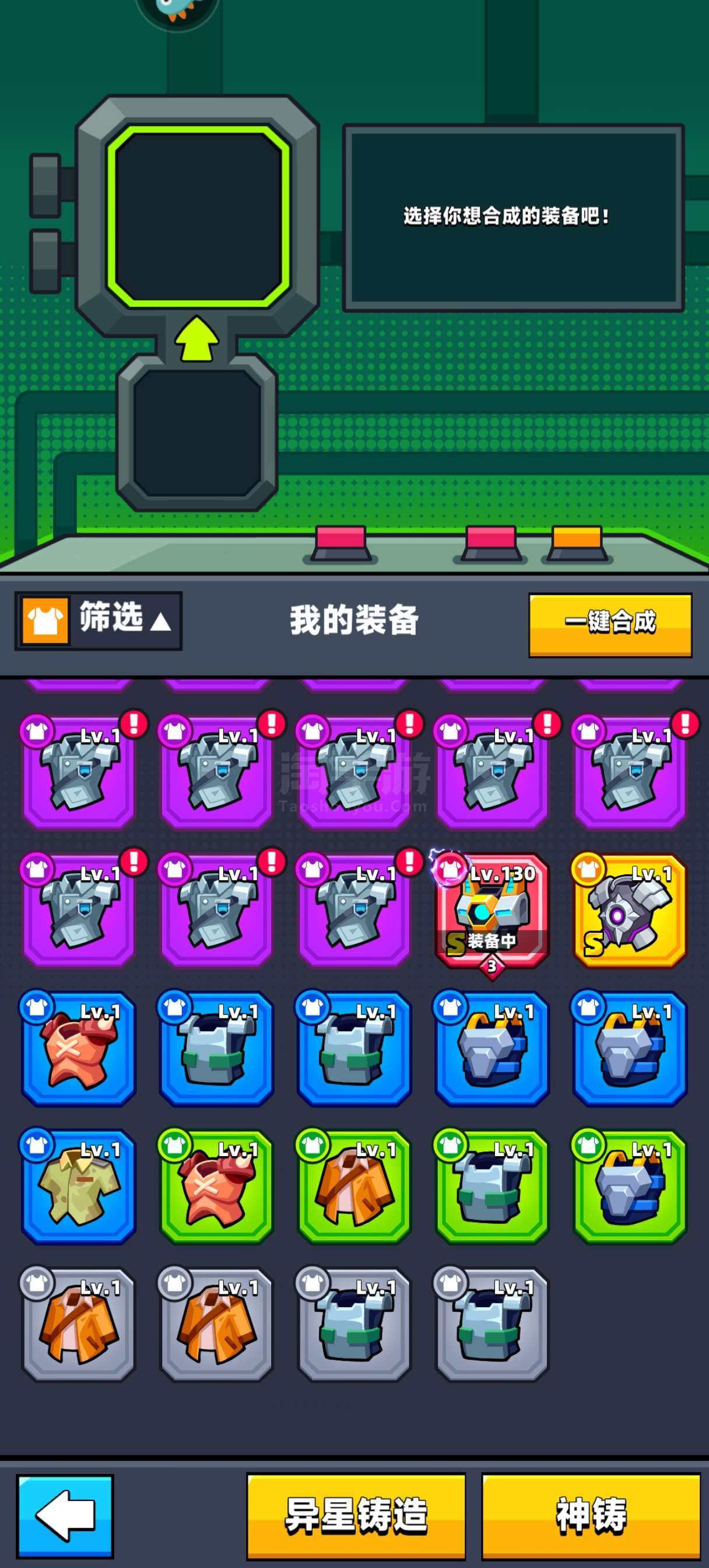Go back with the blue arrow
The width and height of the screenshot is (709, 1568).
(65, 1515)
